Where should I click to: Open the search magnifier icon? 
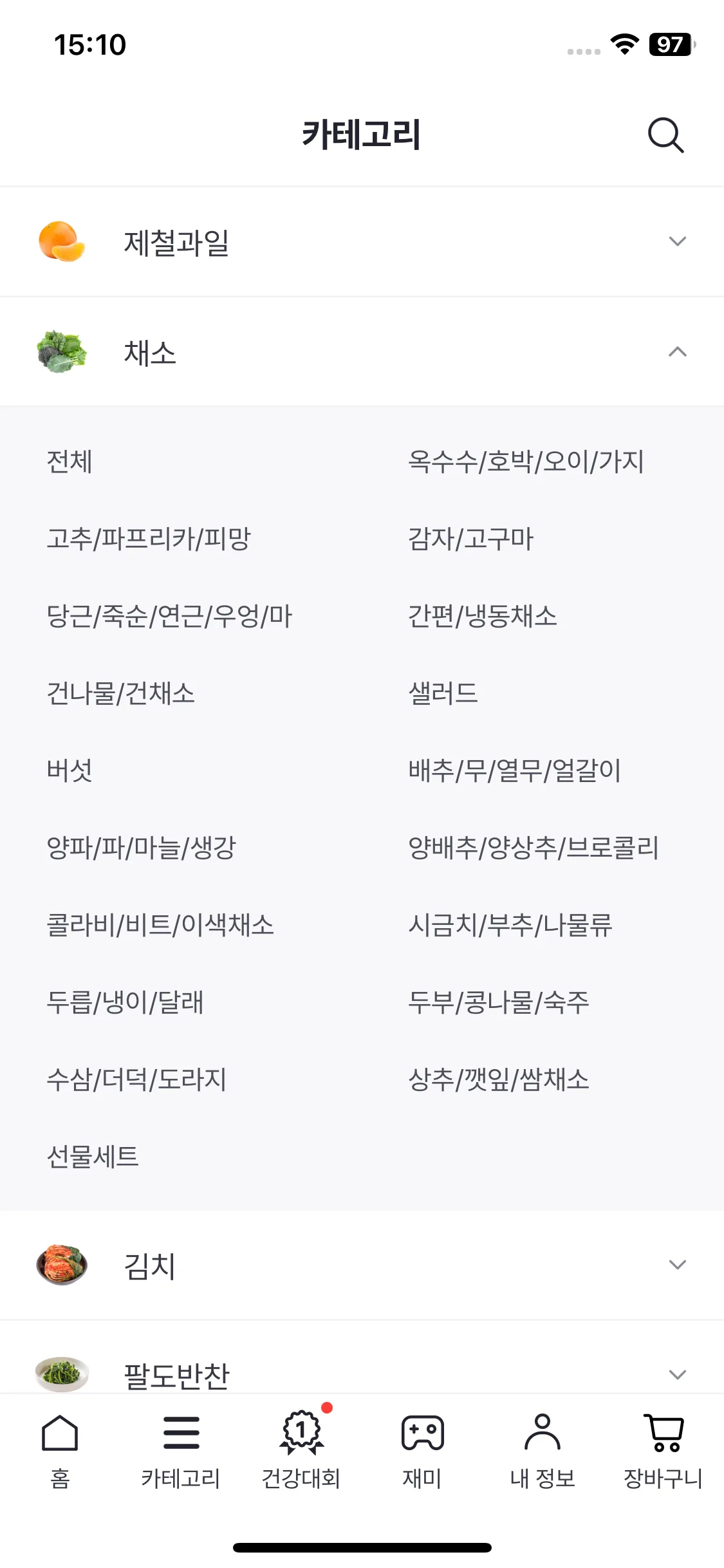665,135
